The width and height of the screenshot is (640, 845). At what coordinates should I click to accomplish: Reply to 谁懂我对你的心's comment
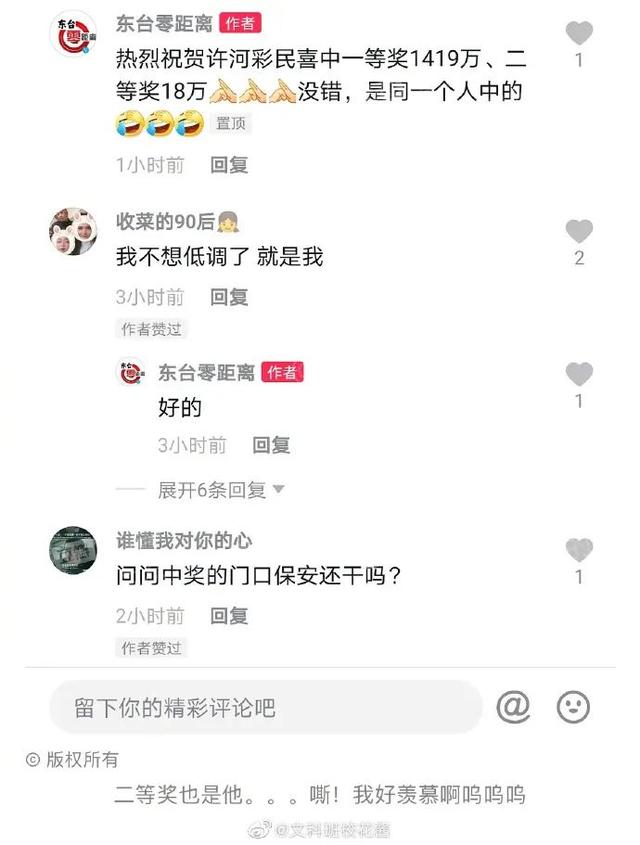tap(229, 616)
